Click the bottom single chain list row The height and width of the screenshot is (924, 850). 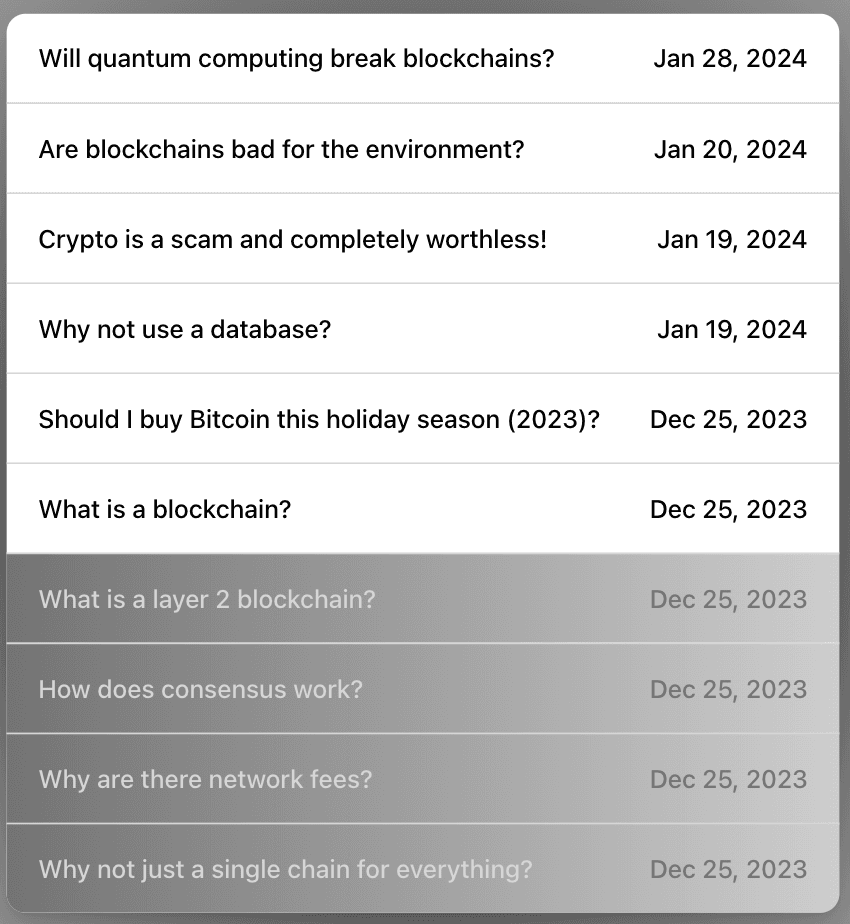point(425,869)
